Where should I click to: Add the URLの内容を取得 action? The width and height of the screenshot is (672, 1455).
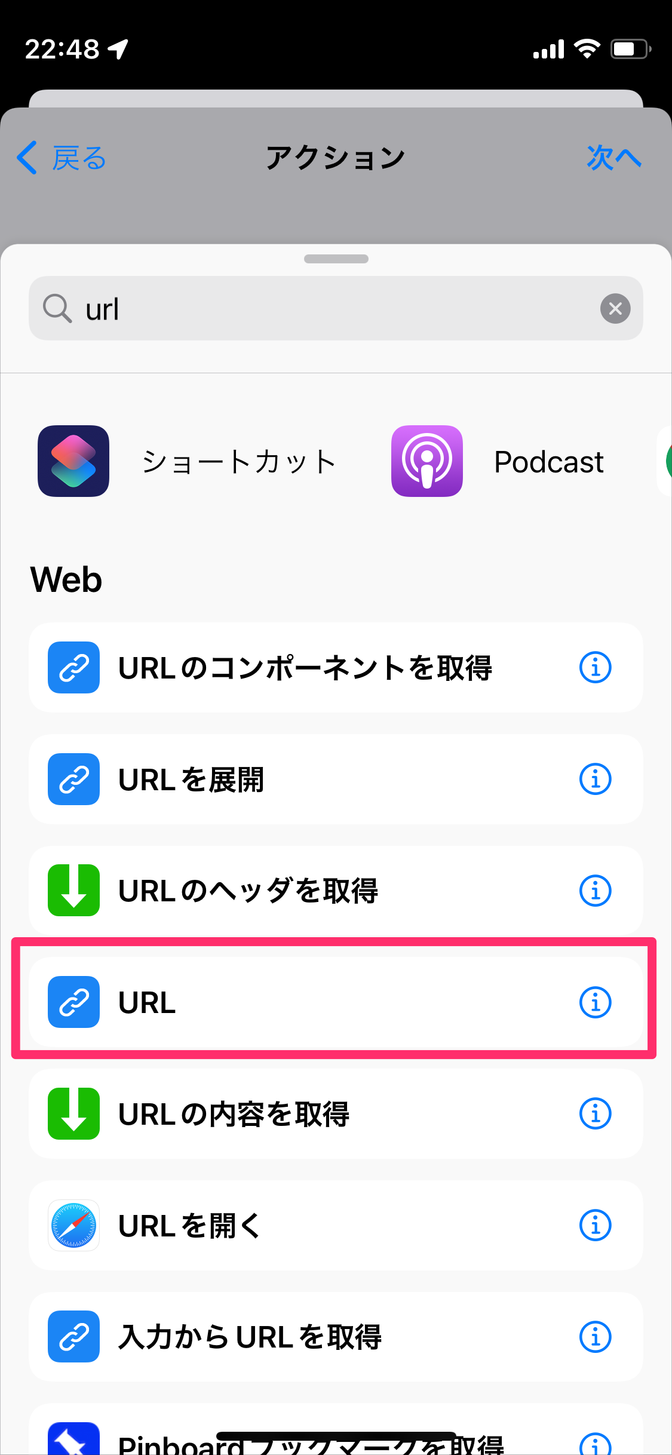click(336, 1114)
